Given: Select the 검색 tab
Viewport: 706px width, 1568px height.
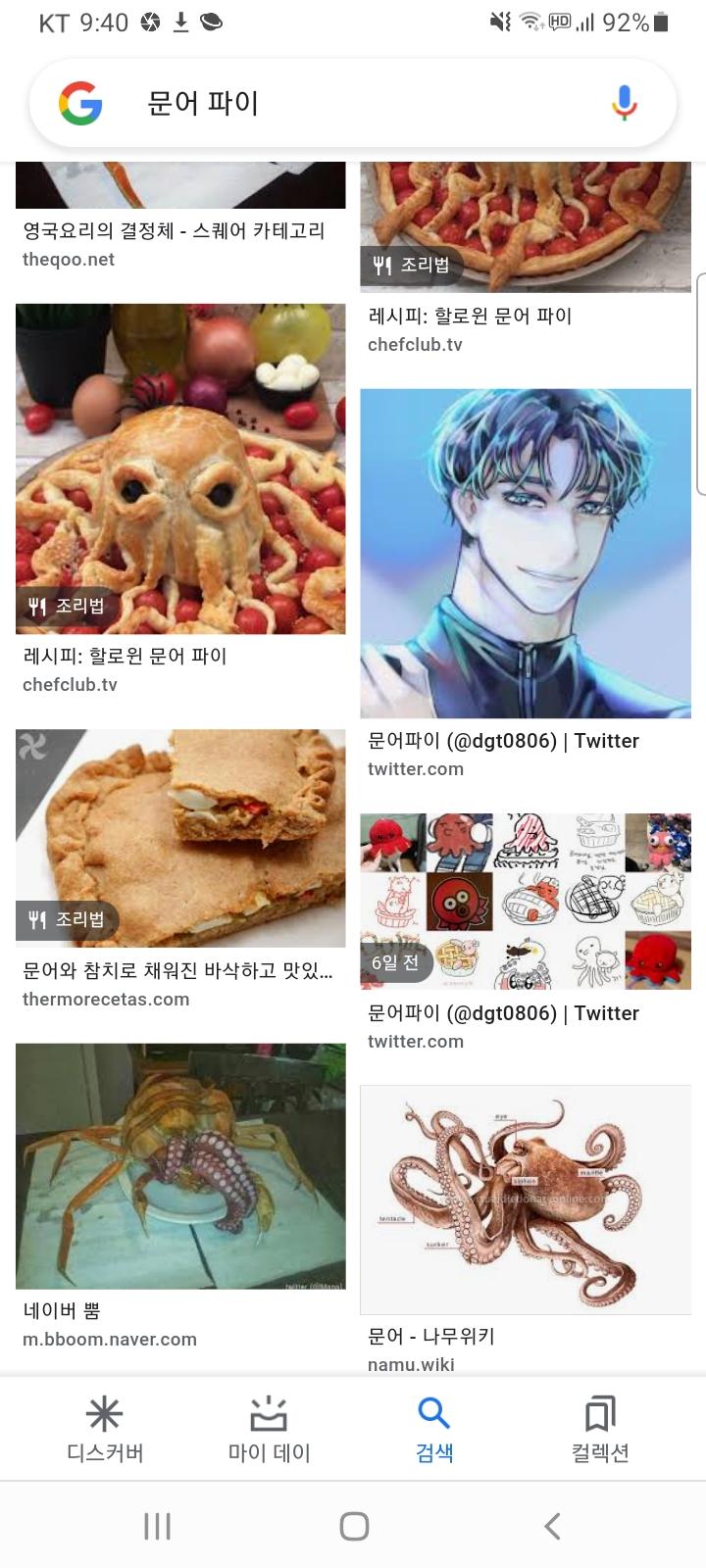Looking at the screenshot, I should [x=434, y=1429].
